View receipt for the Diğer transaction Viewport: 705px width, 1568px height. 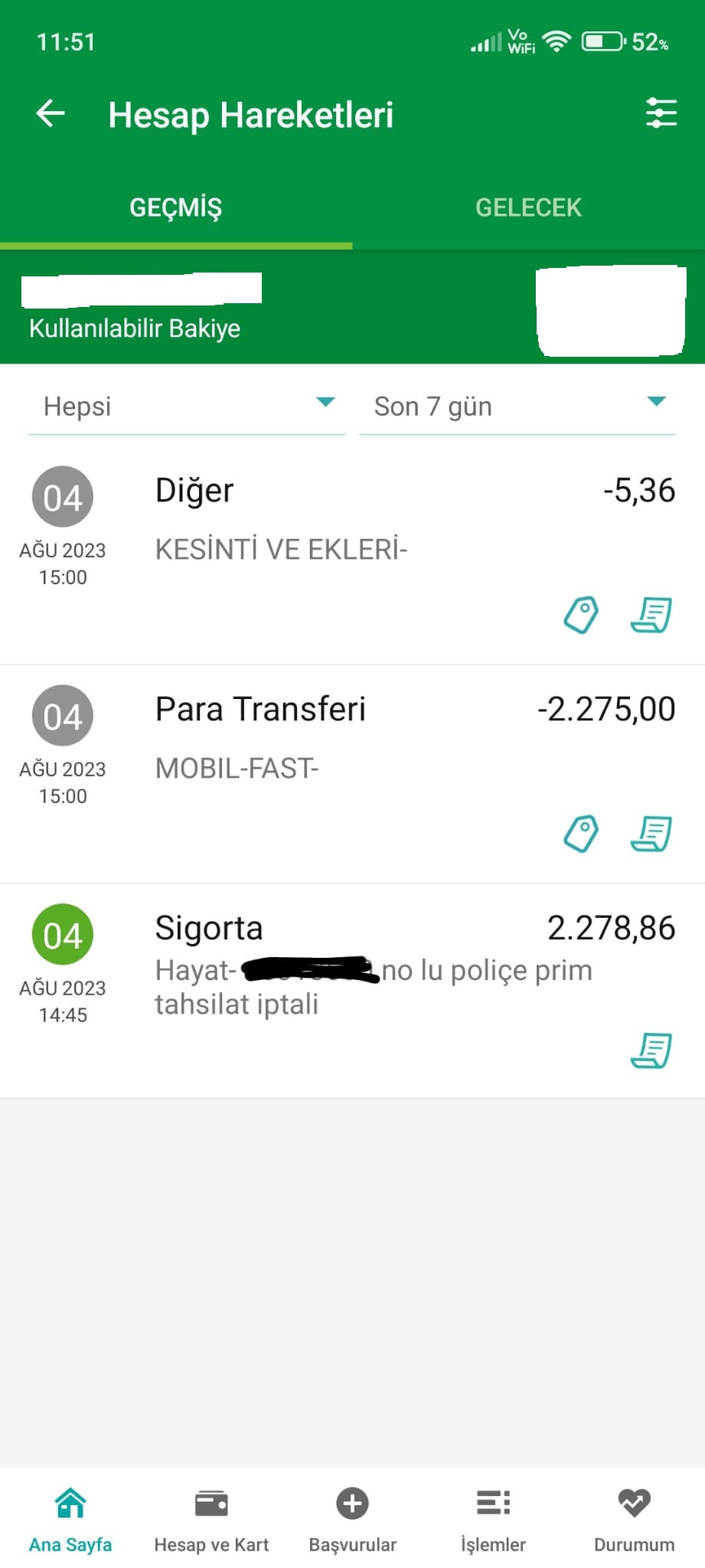[x=651, y=615]
